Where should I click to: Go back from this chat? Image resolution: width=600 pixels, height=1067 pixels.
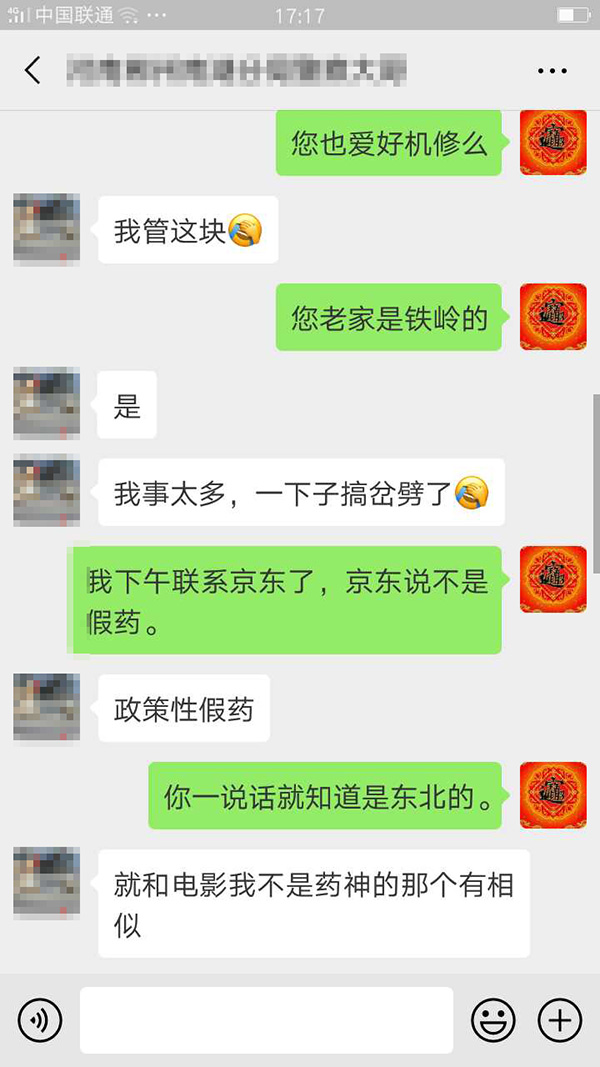(33, 71)
